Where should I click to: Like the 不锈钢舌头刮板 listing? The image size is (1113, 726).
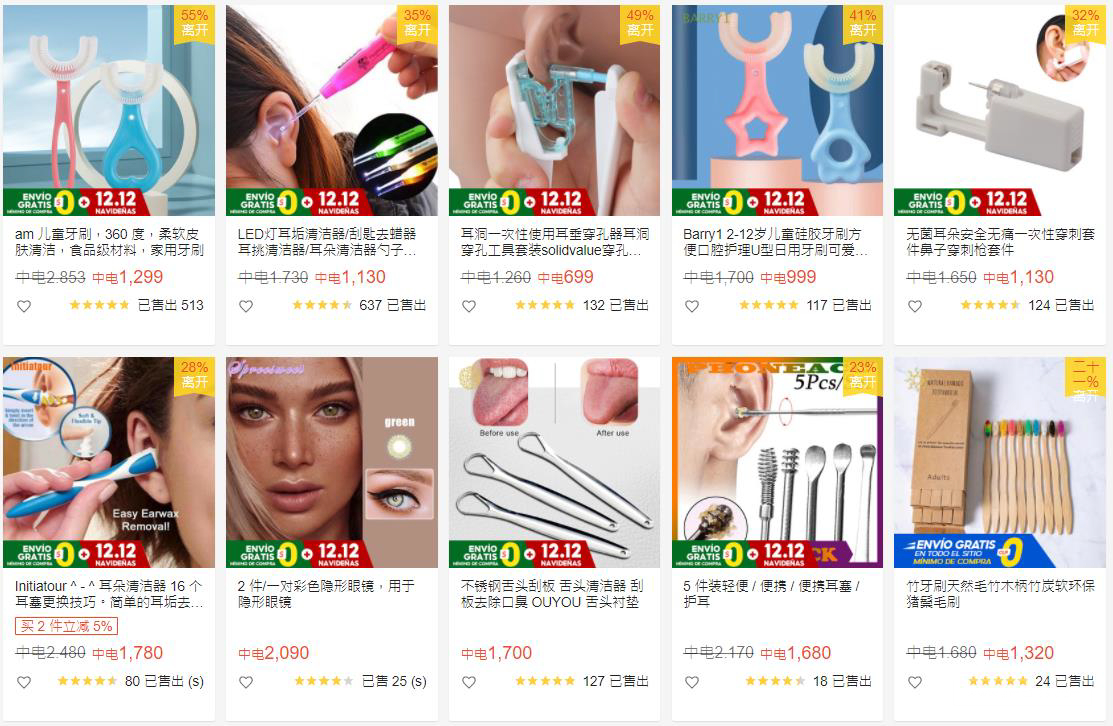click(469, 682)
